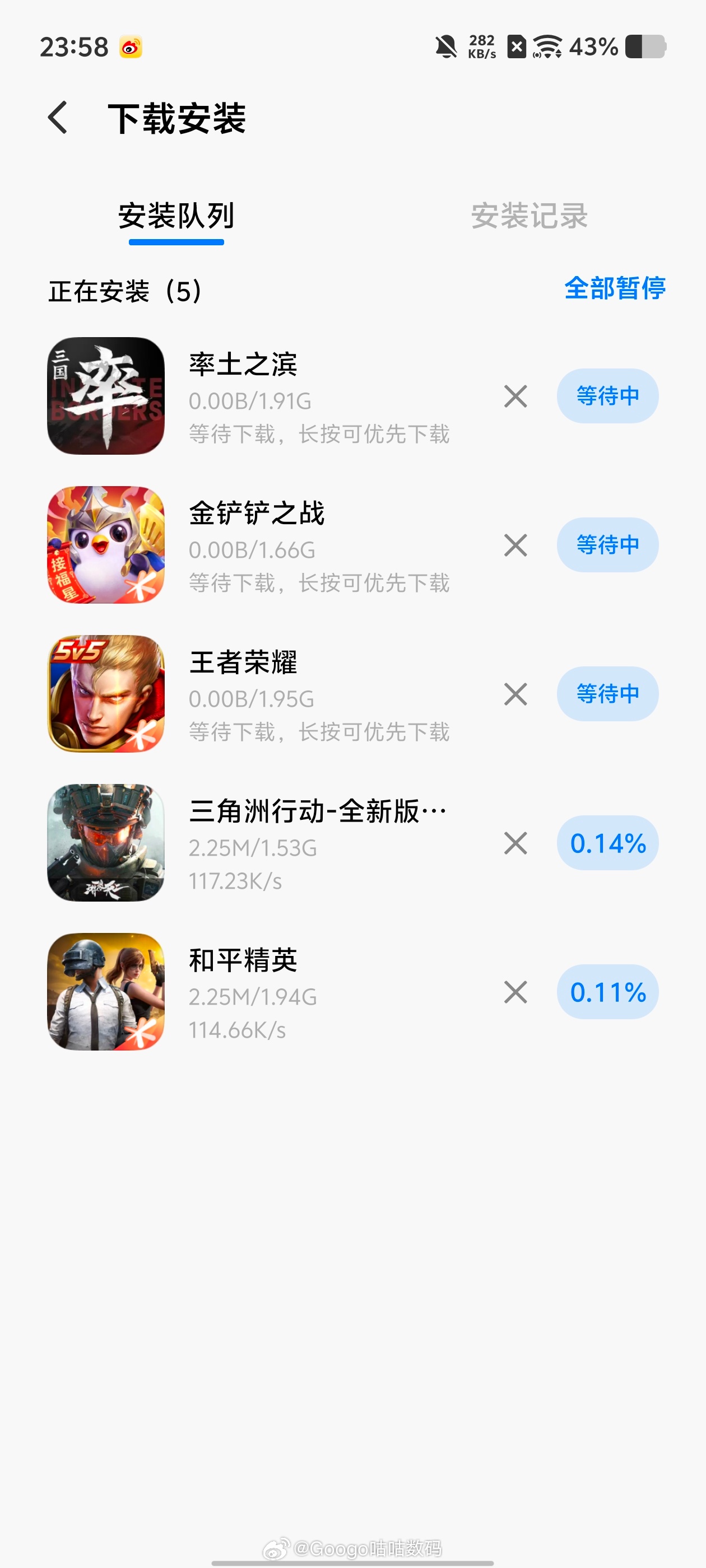
Task: Pause 三角洲行动 via its 0.14% progress button
Action: point(607,843)
